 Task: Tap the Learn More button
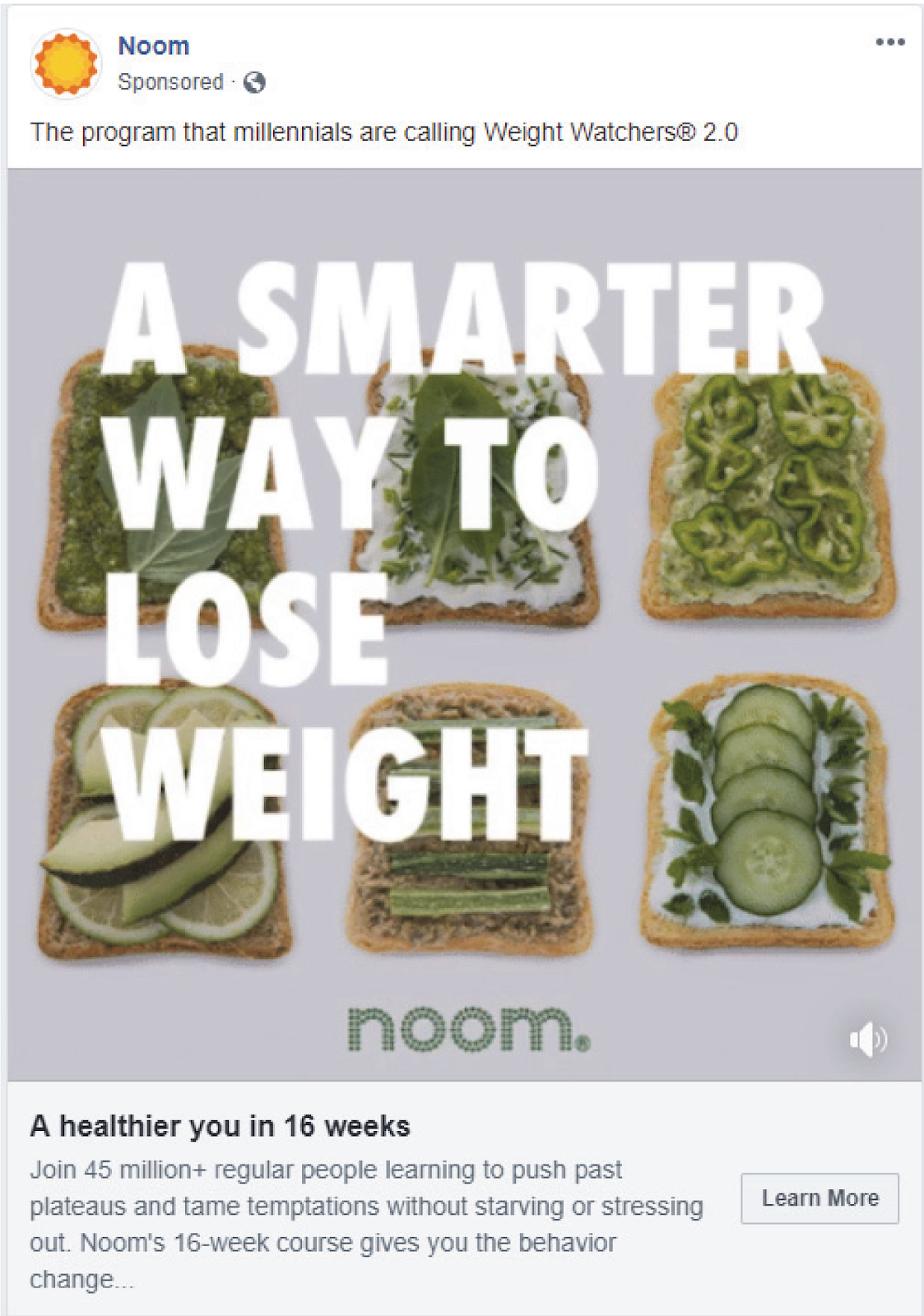(820, 1198)
